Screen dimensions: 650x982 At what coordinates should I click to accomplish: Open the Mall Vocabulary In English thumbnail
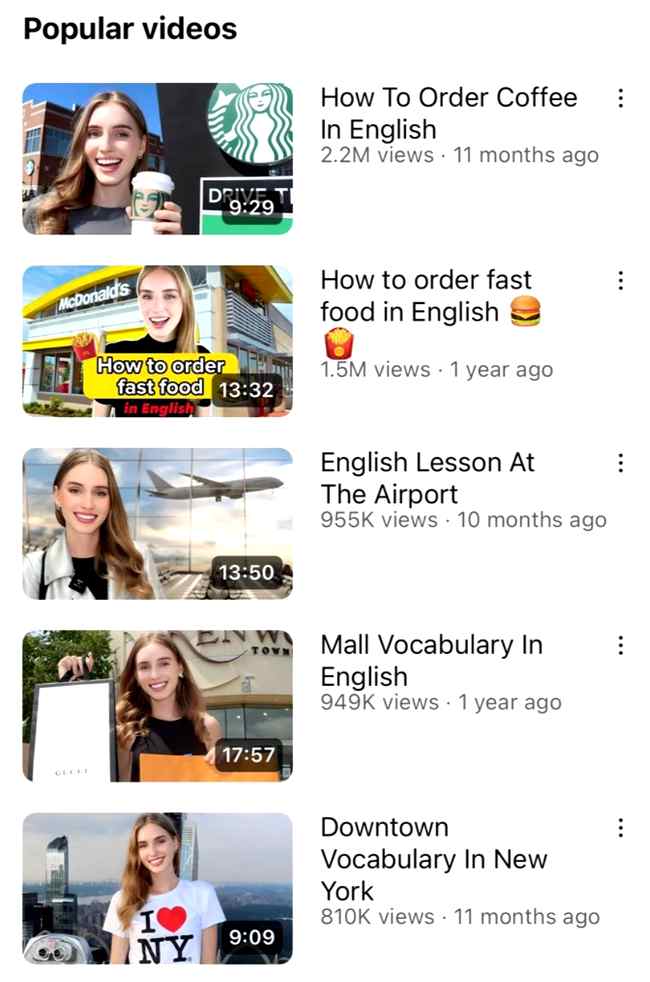[157, 705]
